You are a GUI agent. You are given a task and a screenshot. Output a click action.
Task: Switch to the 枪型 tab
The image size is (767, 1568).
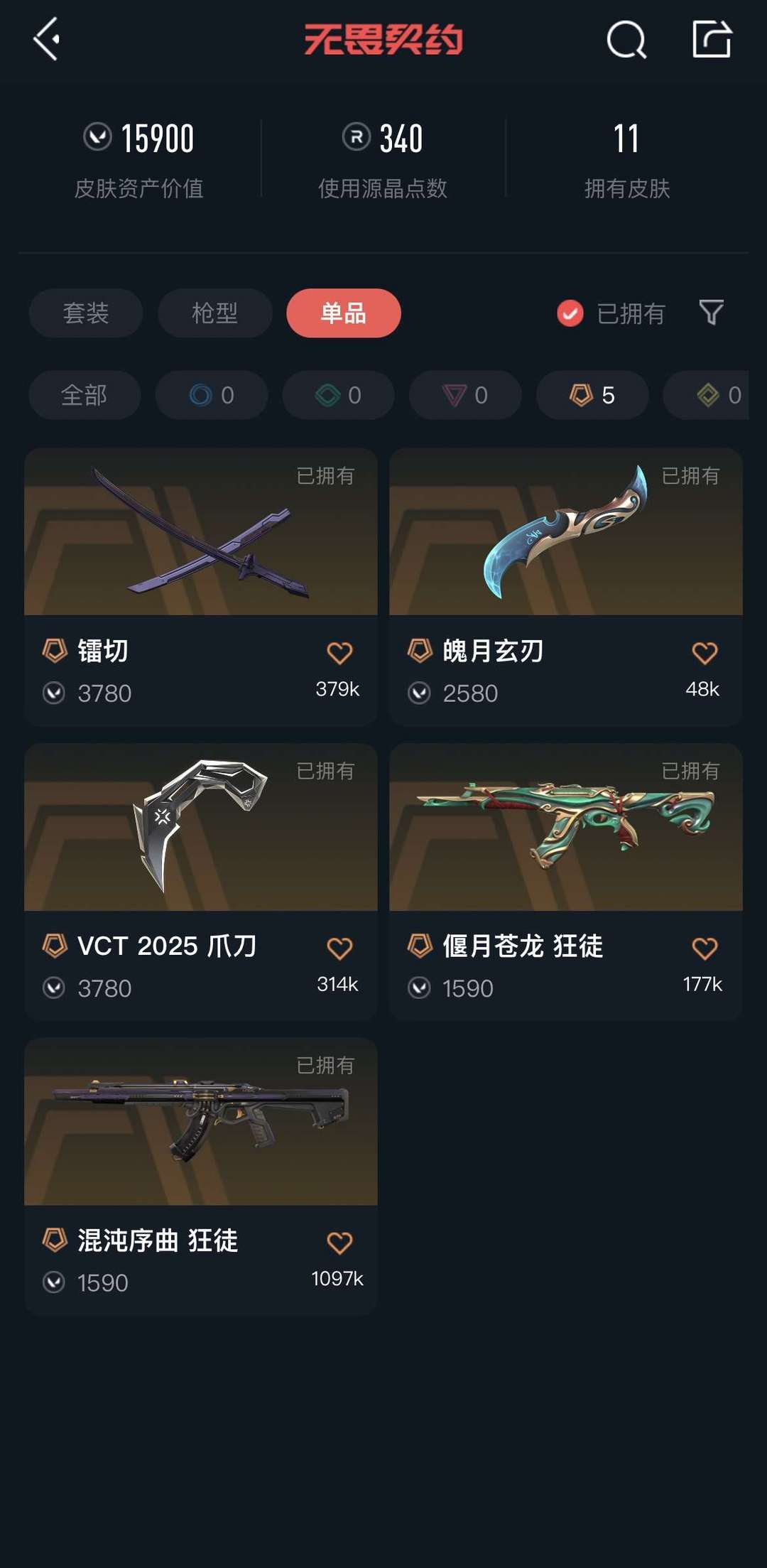tap(214, 313)
